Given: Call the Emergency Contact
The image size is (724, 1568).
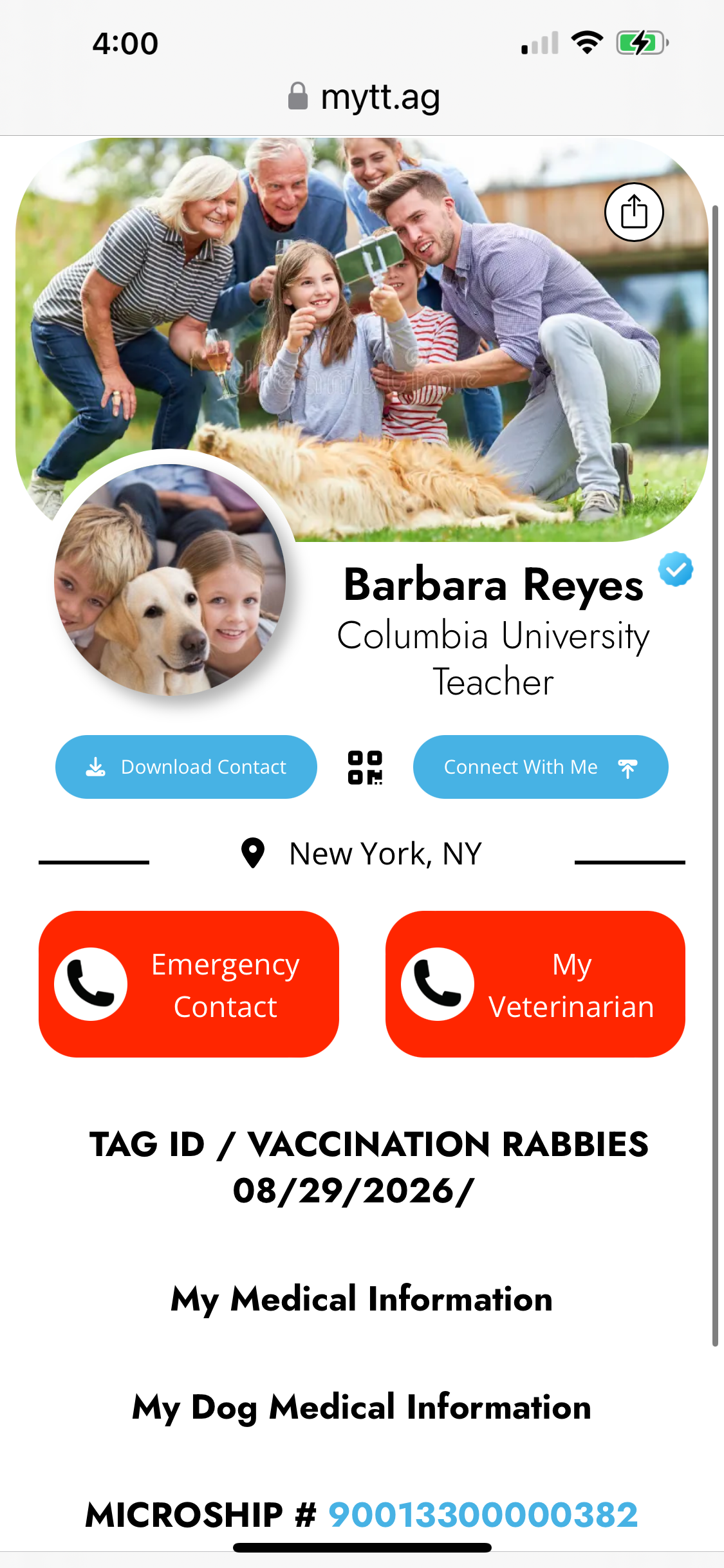Looking at the screenshot, I should [189, 984].
